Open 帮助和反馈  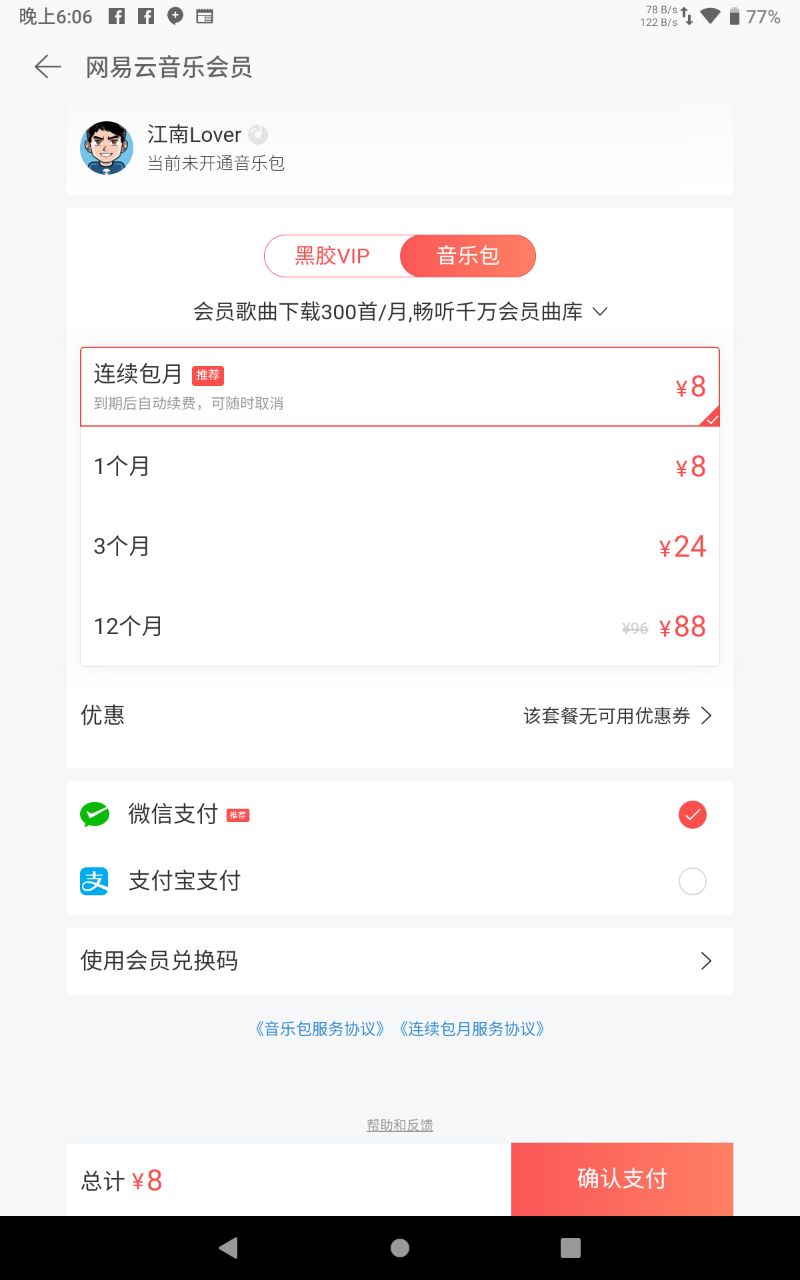pos(400,1125)
